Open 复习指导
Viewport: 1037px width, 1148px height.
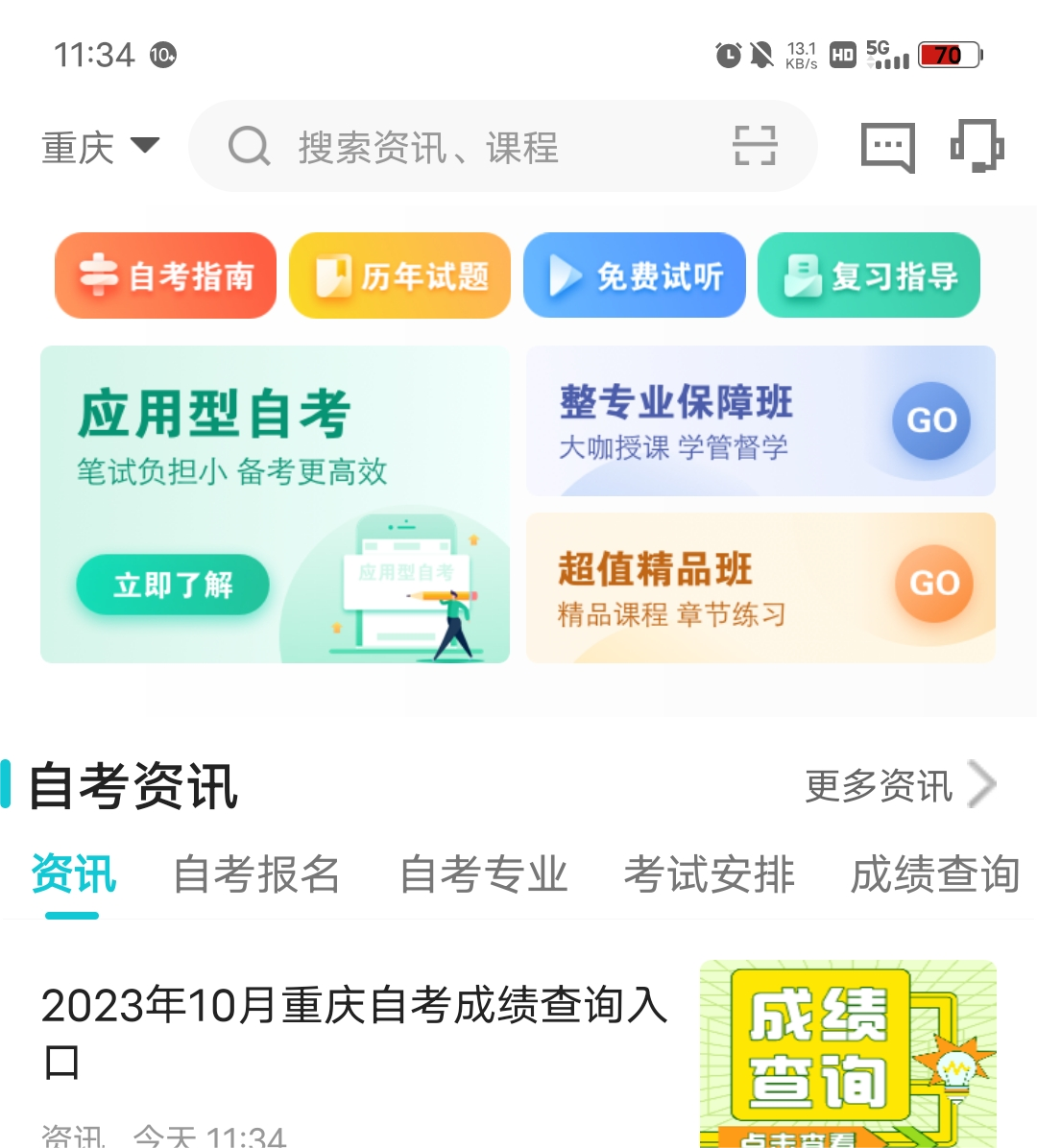point(869,276)
